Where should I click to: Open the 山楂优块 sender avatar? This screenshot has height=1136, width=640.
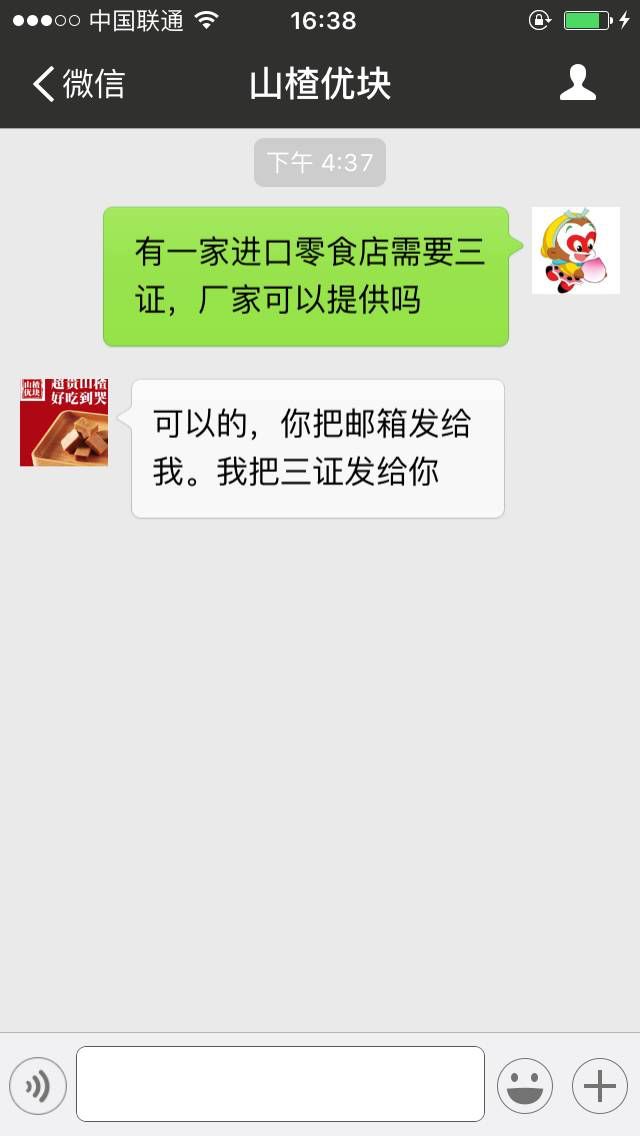click(64, 422)
